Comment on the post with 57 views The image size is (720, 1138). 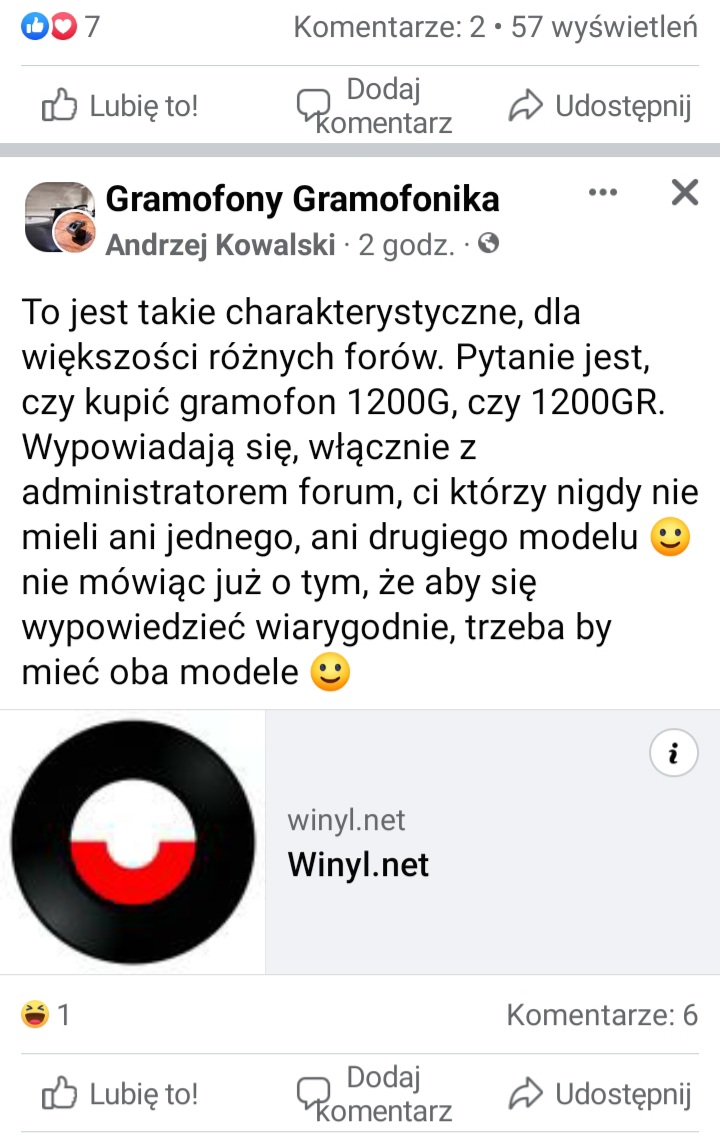[x=375, y=106]
